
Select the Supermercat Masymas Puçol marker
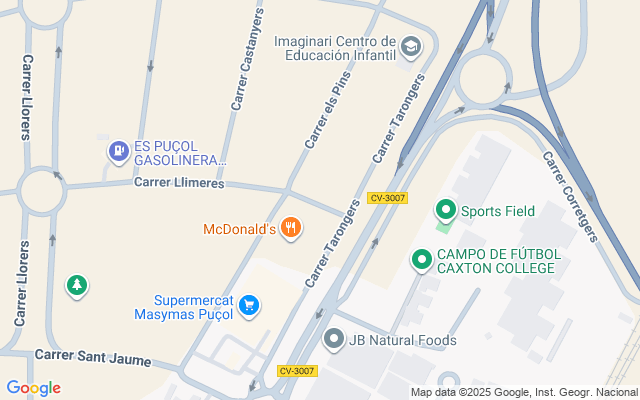pos(249,307)
